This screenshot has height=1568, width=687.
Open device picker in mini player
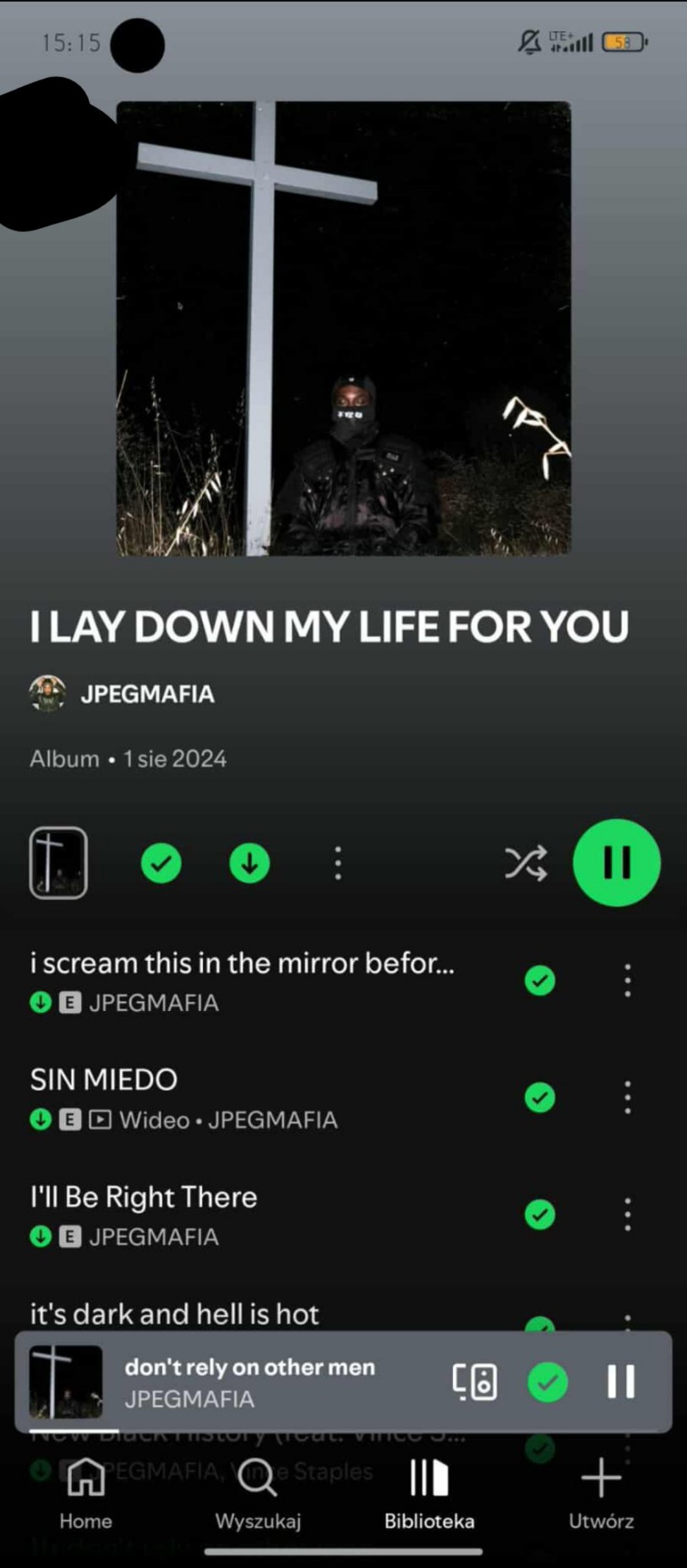[x=474, y=1382]
